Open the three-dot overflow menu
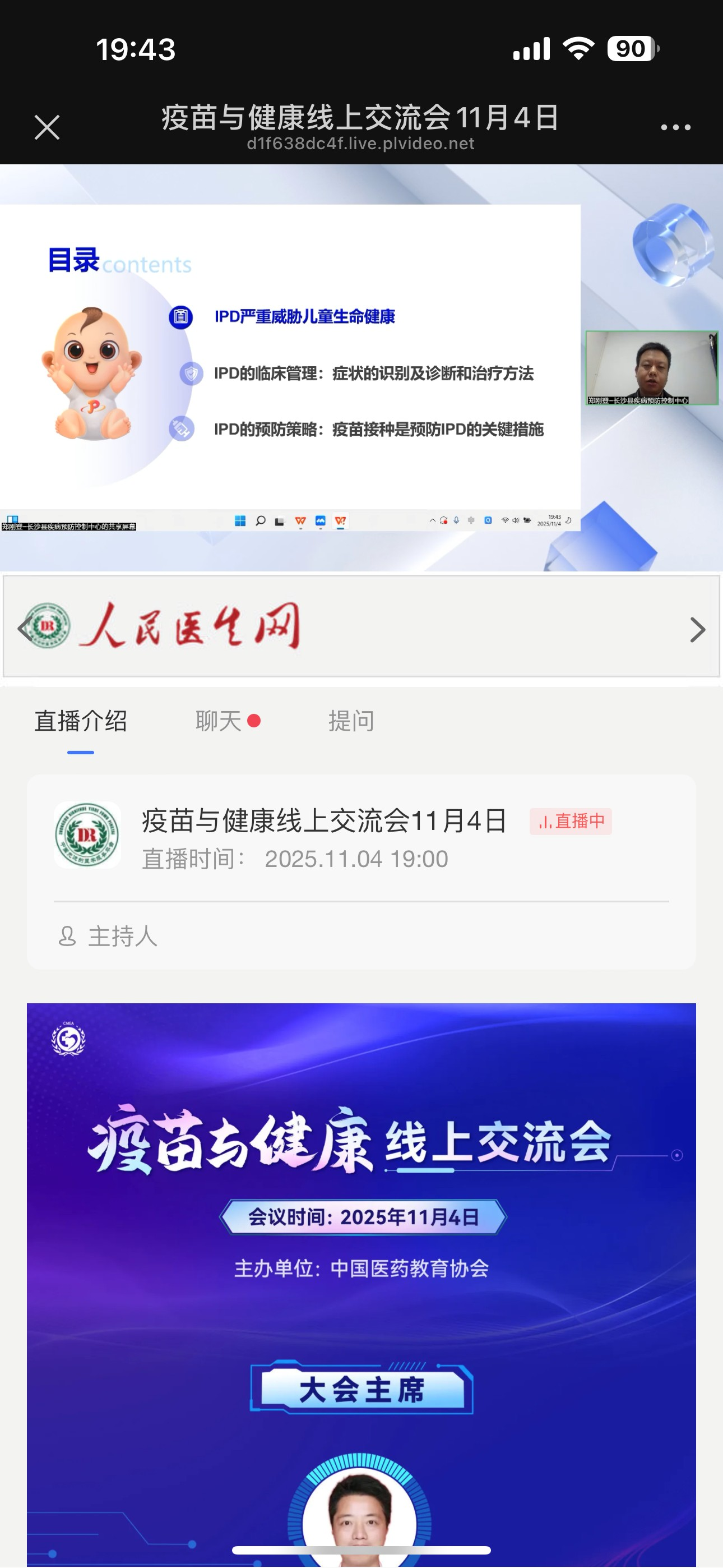The height and width of the screenshot is (1568, 723). [675, 128]
